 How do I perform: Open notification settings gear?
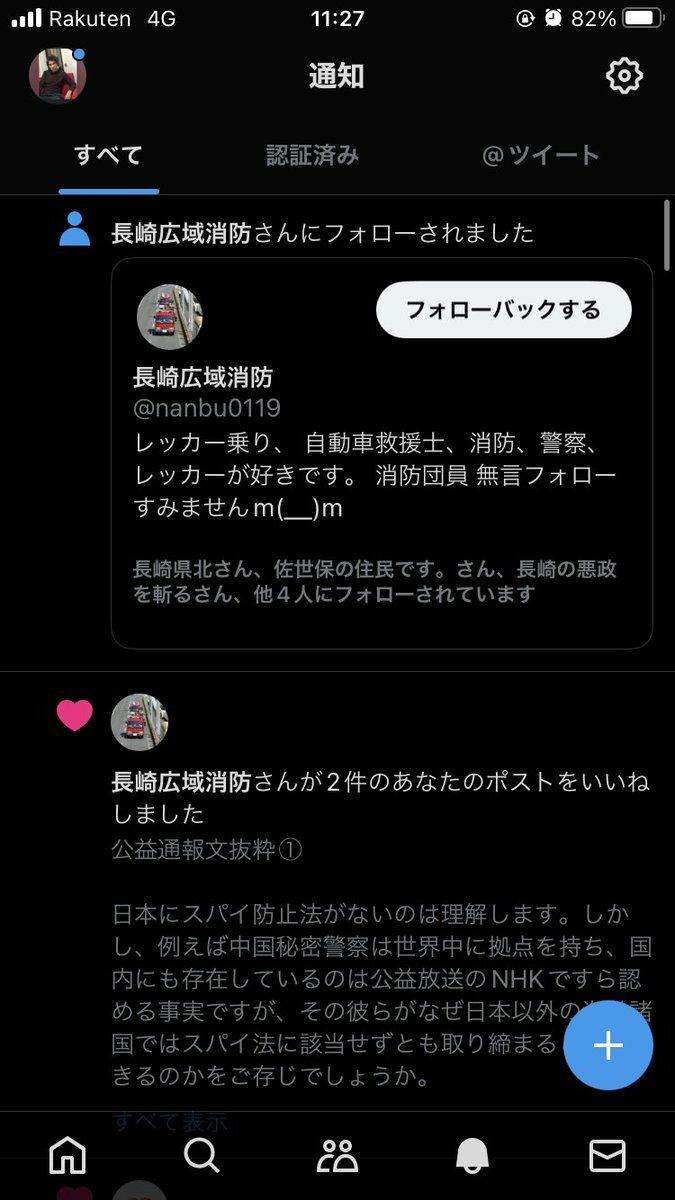624,76
